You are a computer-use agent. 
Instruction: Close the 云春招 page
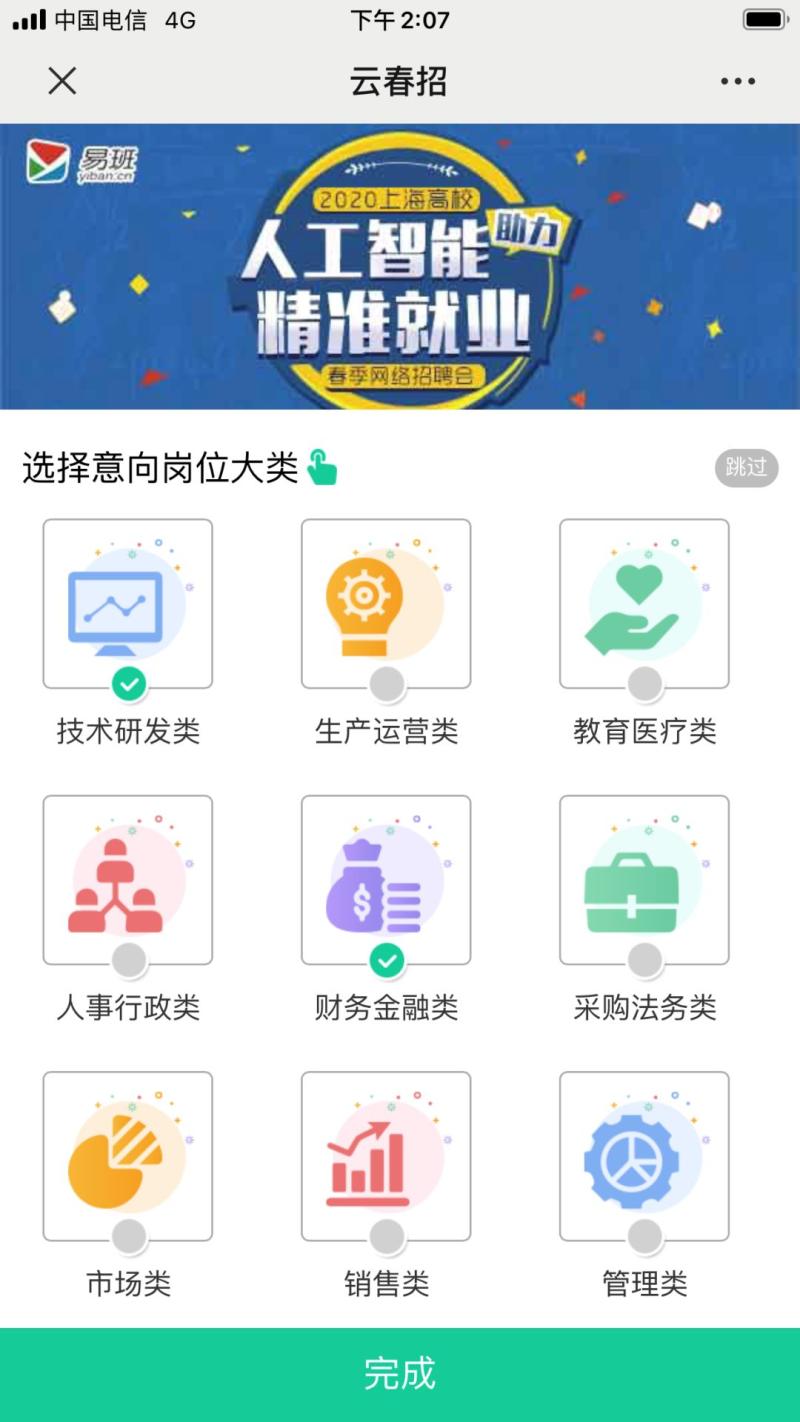coord(62,81)
